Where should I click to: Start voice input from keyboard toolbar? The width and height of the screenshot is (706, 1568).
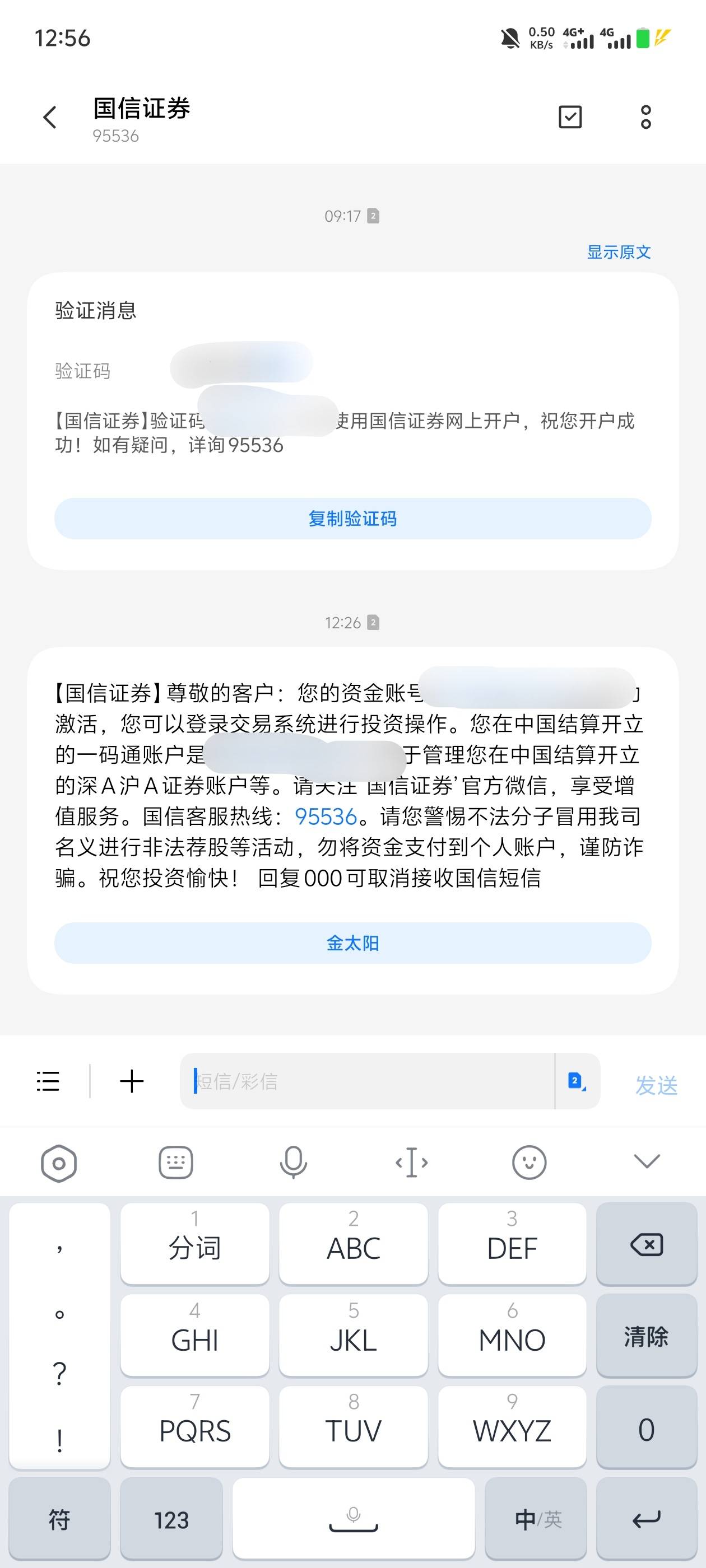pos(293,1162)
